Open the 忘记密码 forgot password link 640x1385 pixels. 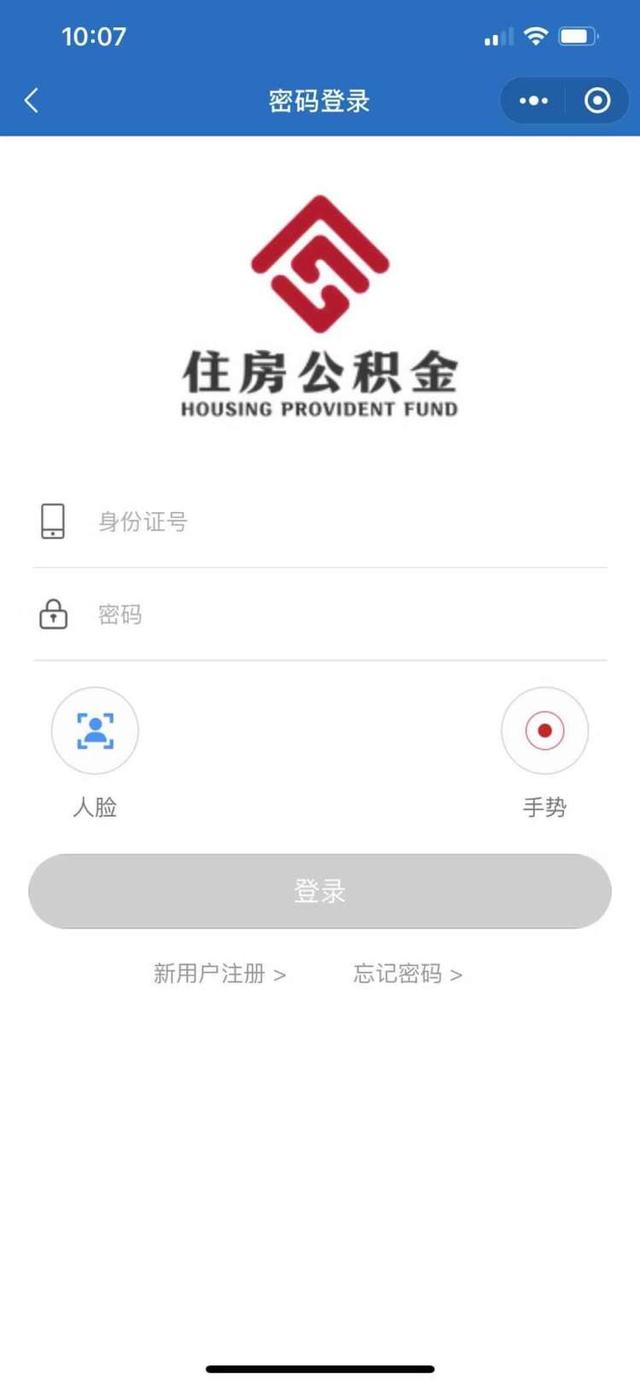coord(408,974)
